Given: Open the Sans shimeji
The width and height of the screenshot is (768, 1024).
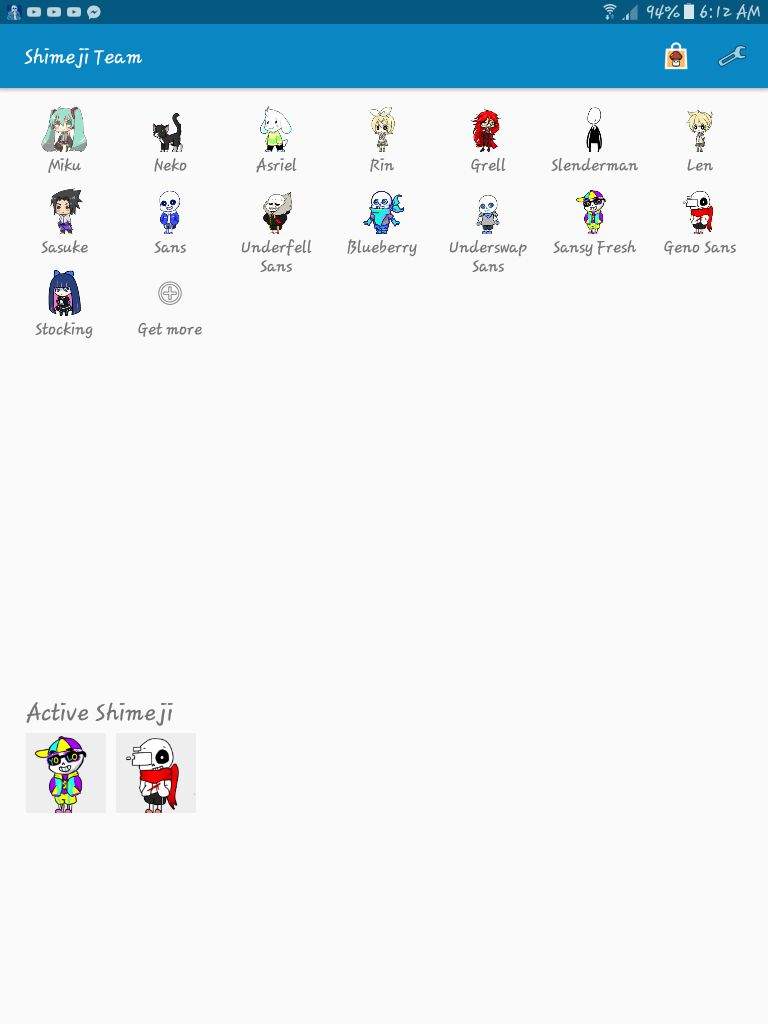Looking at the screenshot, I should click(x=169, y=212).
